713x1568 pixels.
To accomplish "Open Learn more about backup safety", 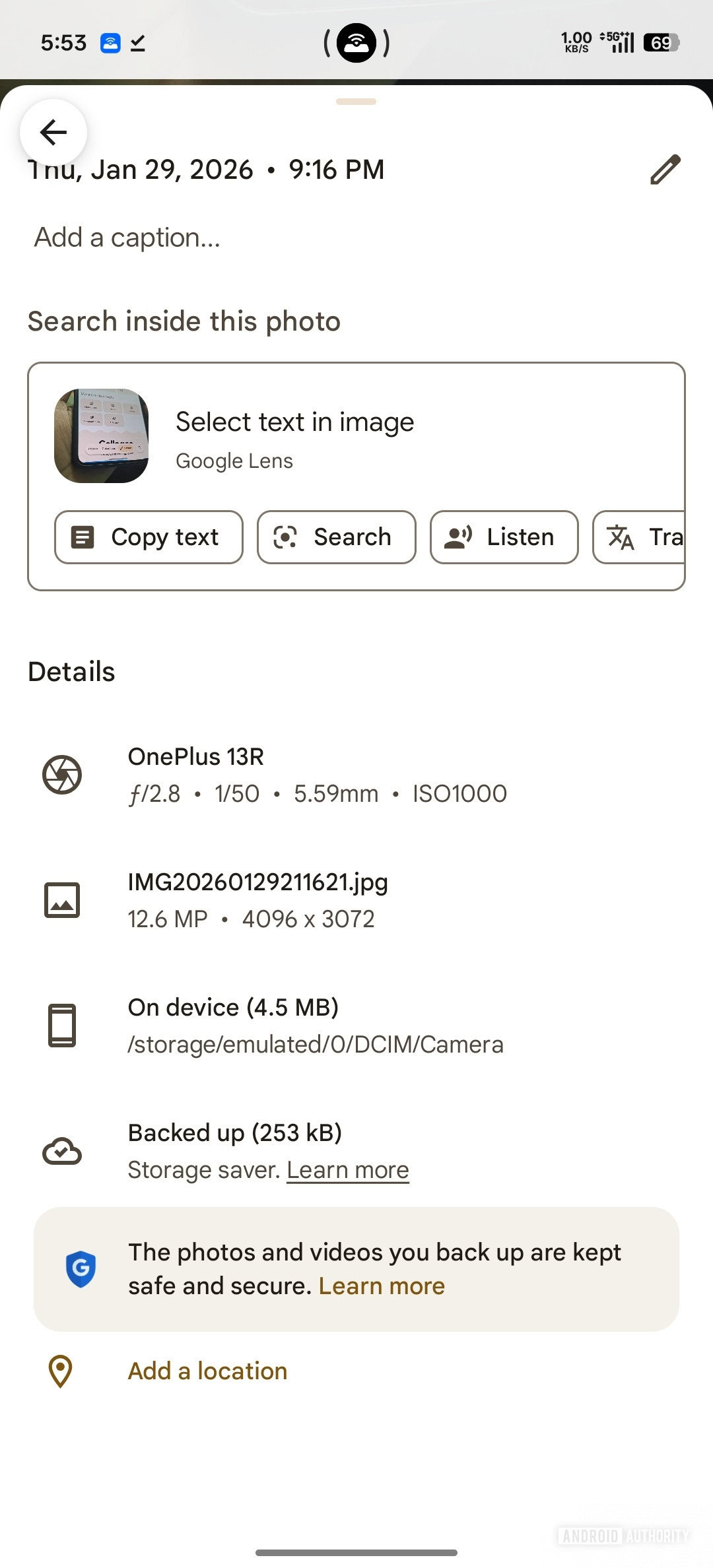I will [x=381, y=1285].
